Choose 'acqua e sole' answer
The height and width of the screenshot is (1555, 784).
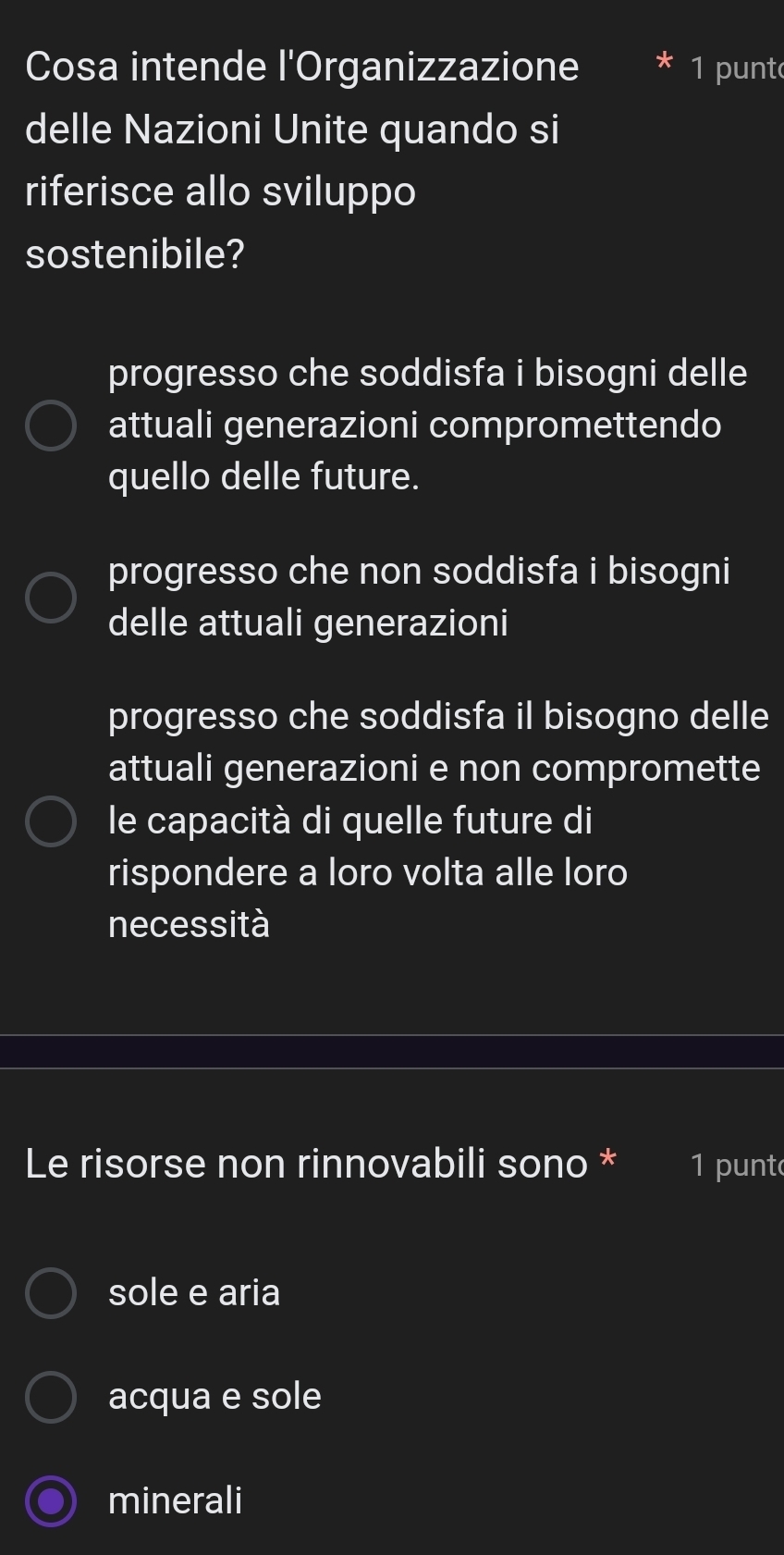tap(51, 1397)
